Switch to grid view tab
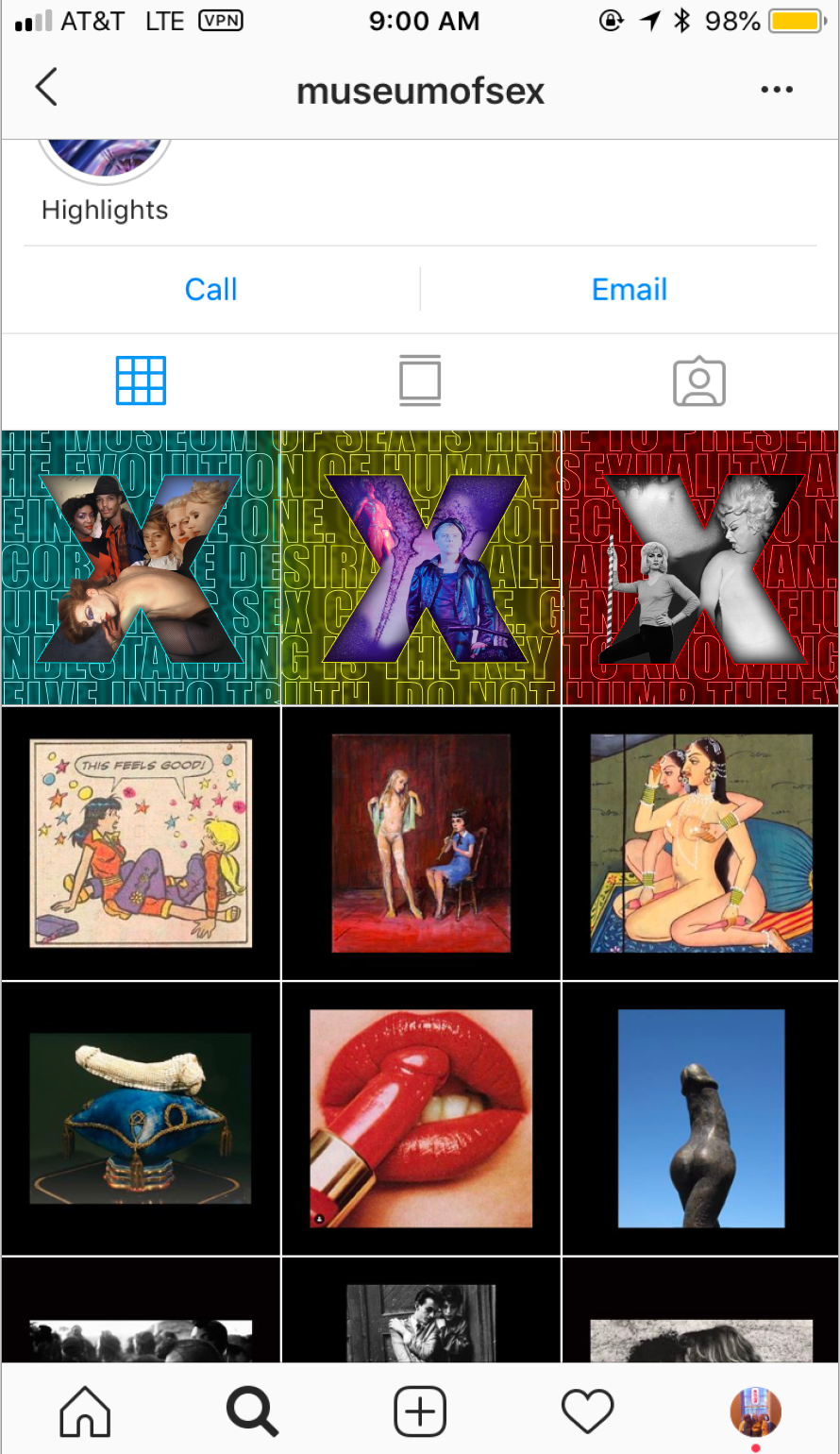The image size is (840, 1454). (141, 380)
